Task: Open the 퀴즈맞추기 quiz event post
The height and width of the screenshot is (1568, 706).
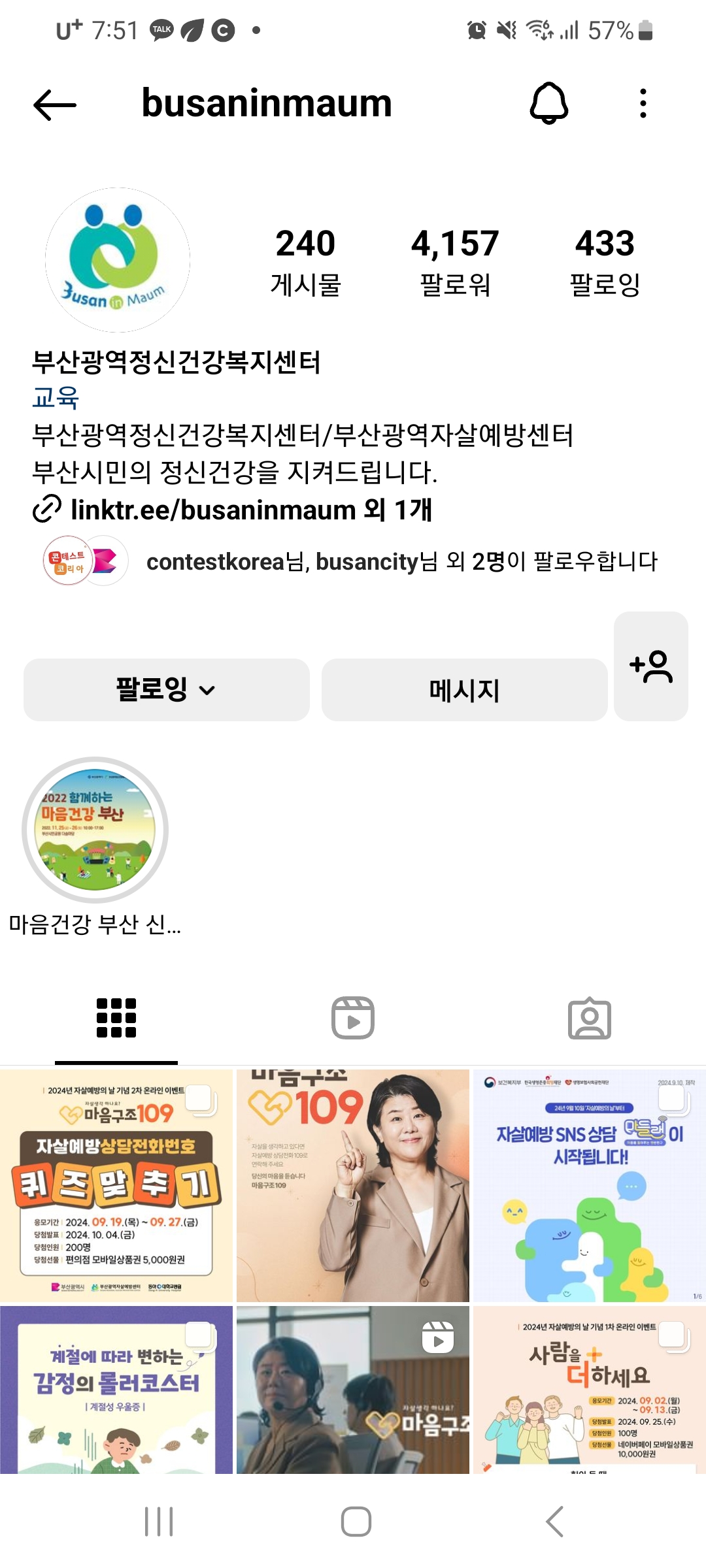Action: pos(116,1185)
